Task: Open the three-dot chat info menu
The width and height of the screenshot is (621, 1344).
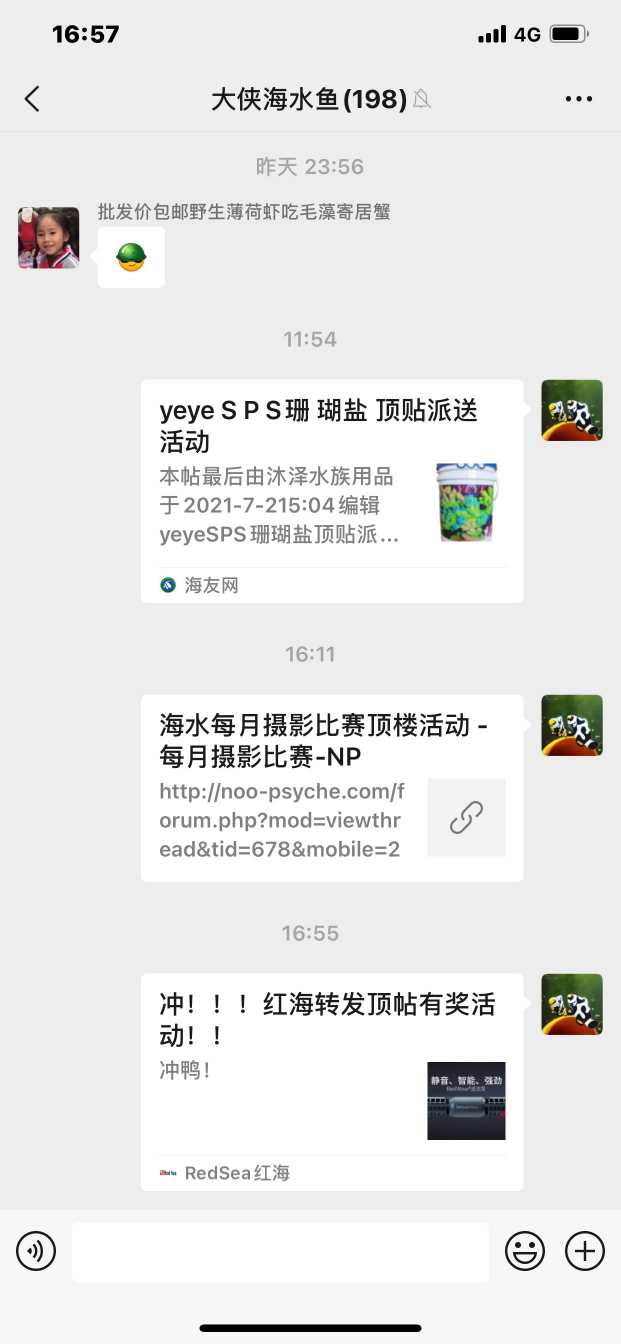Action: [579, 99]
